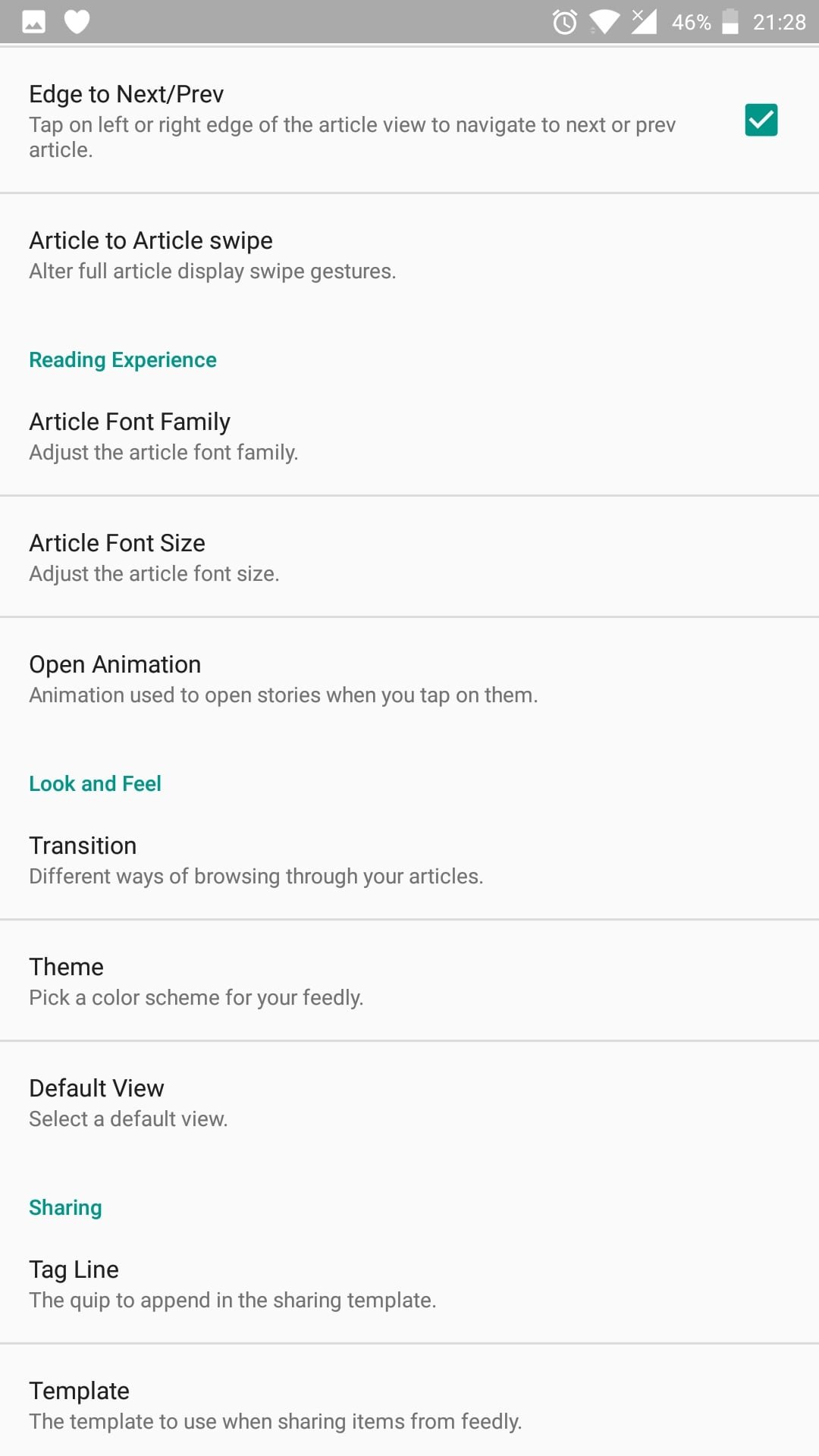
Task: Open Article Font Family setting
Action: pyautogui.click(x=409, y=436)
